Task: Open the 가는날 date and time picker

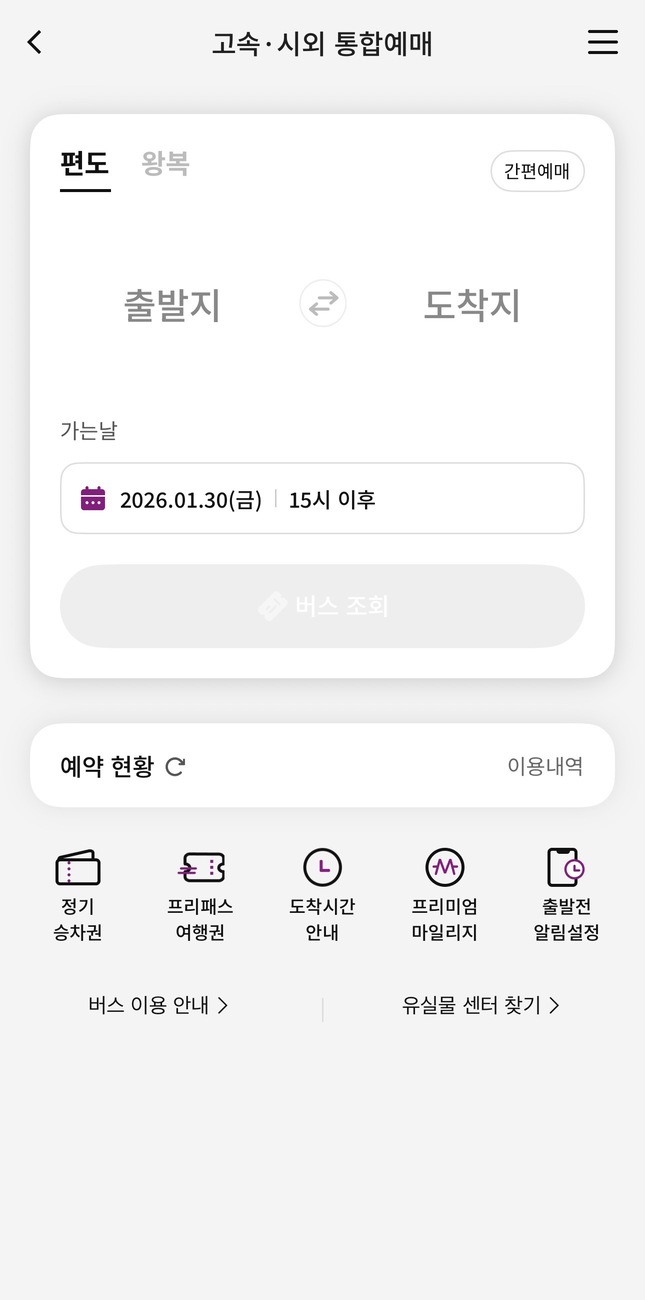Action: coord(322,498)
